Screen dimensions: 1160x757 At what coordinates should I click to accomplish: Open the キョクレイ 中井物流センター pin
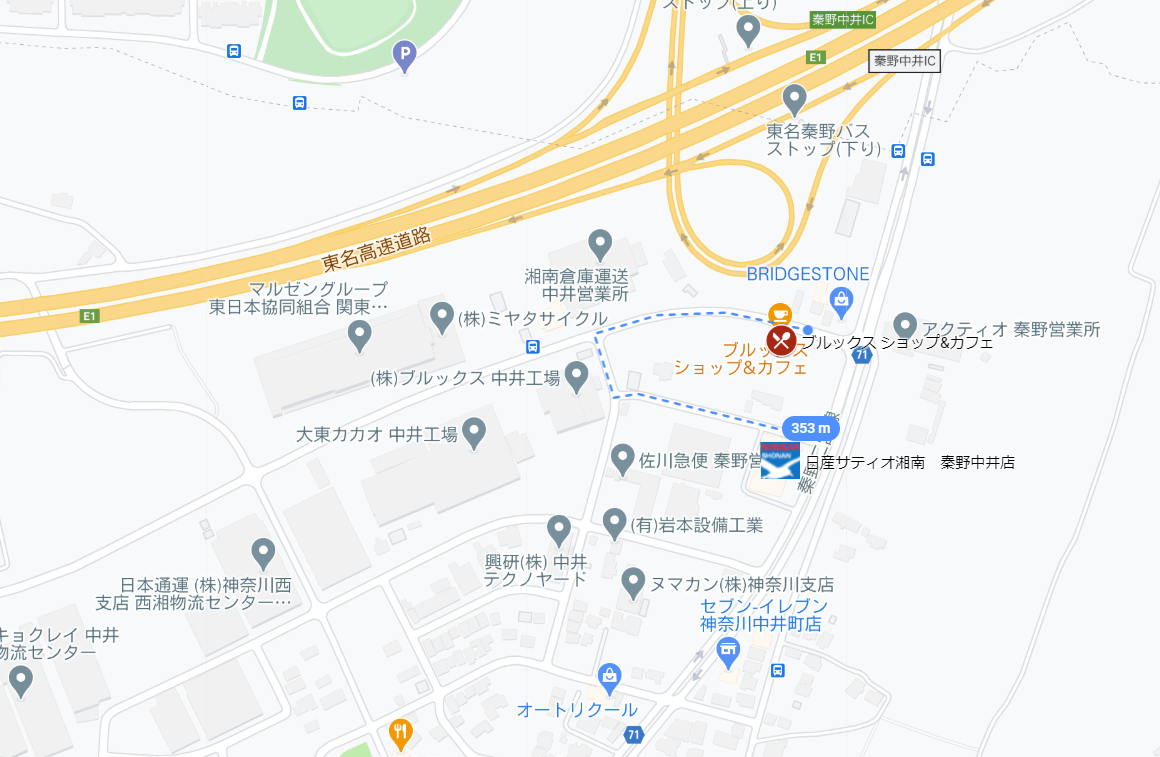coord(20,682)
